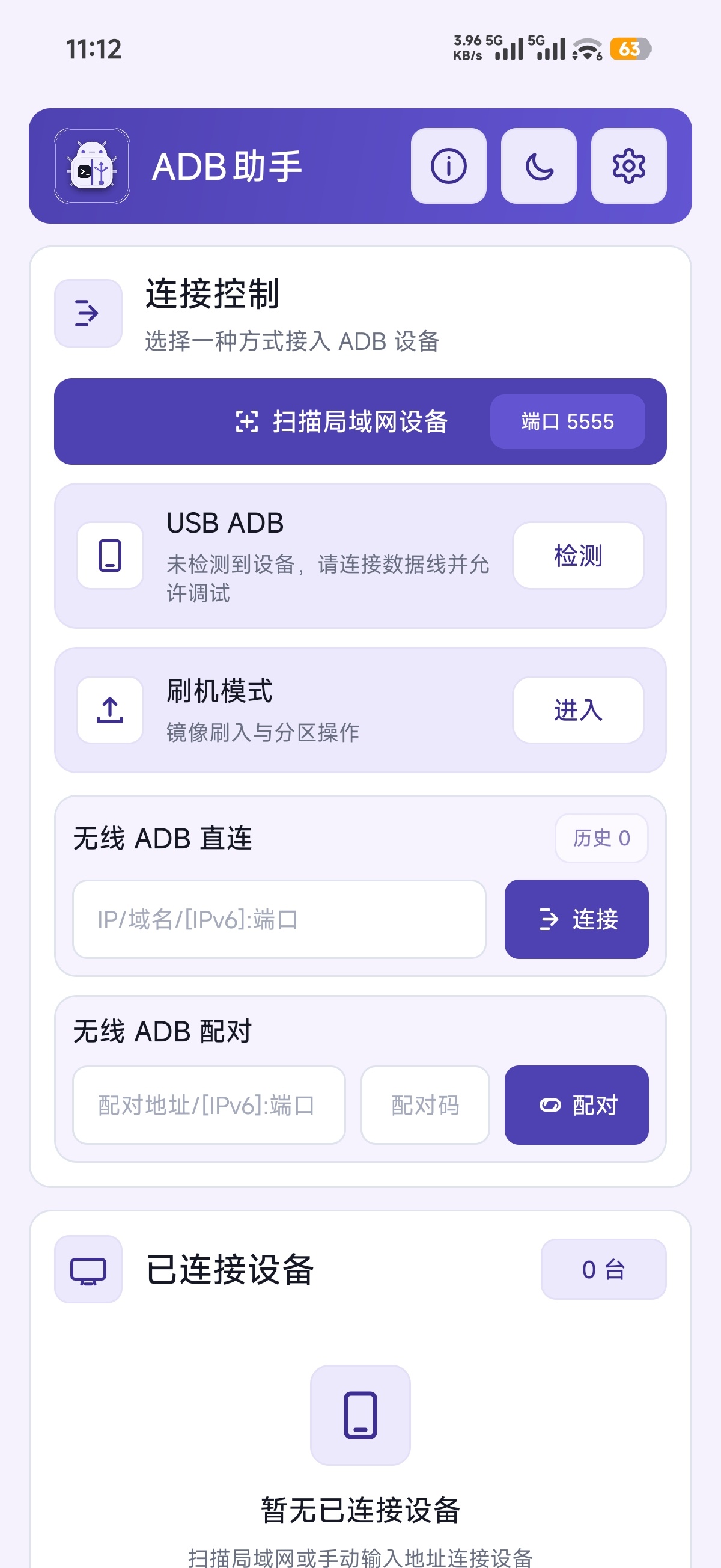Tap the 连接 button
Image resolution: width=721 pixels, height=1568 pixels.
pyautogui.click(x=576, y=919)
